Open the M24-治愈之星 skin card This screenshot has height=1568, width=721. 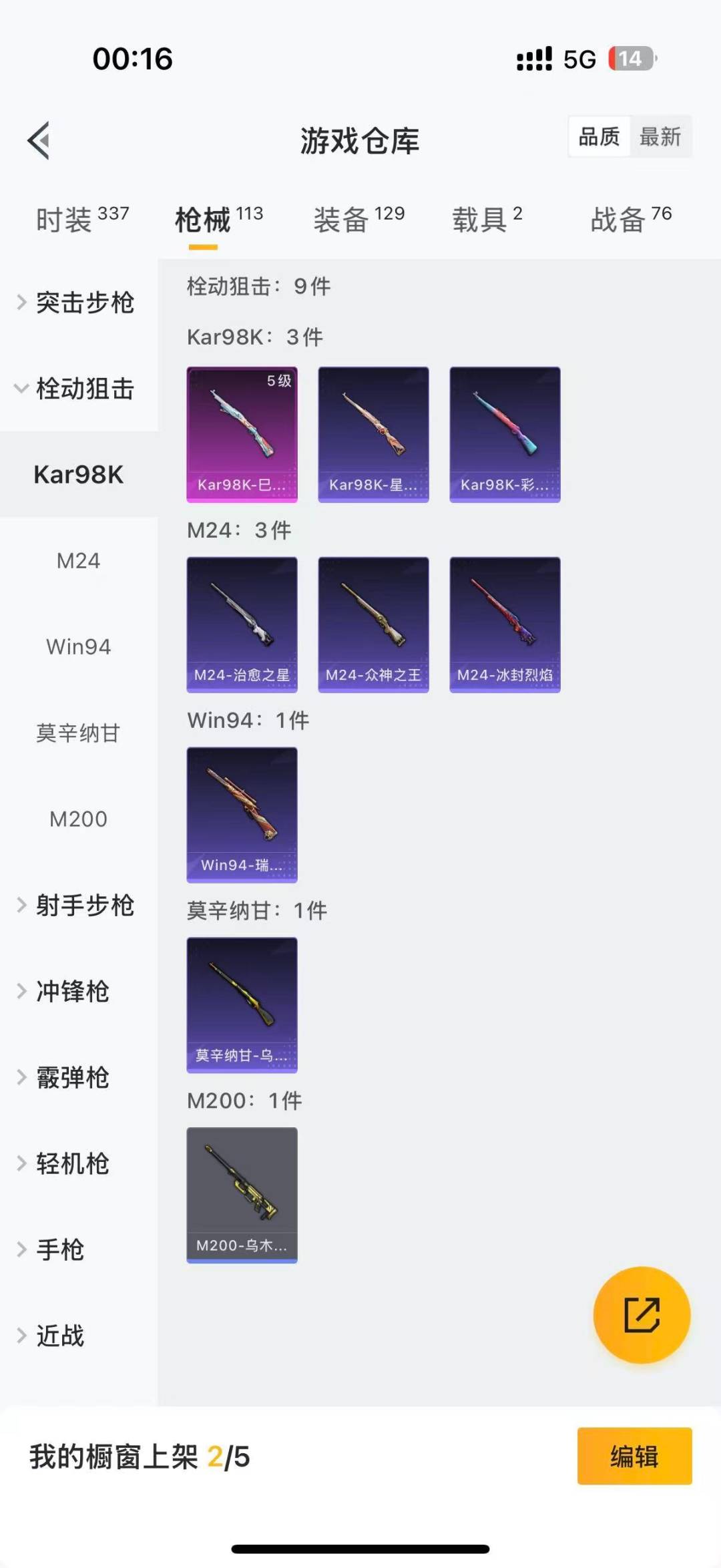coord(242,624)
